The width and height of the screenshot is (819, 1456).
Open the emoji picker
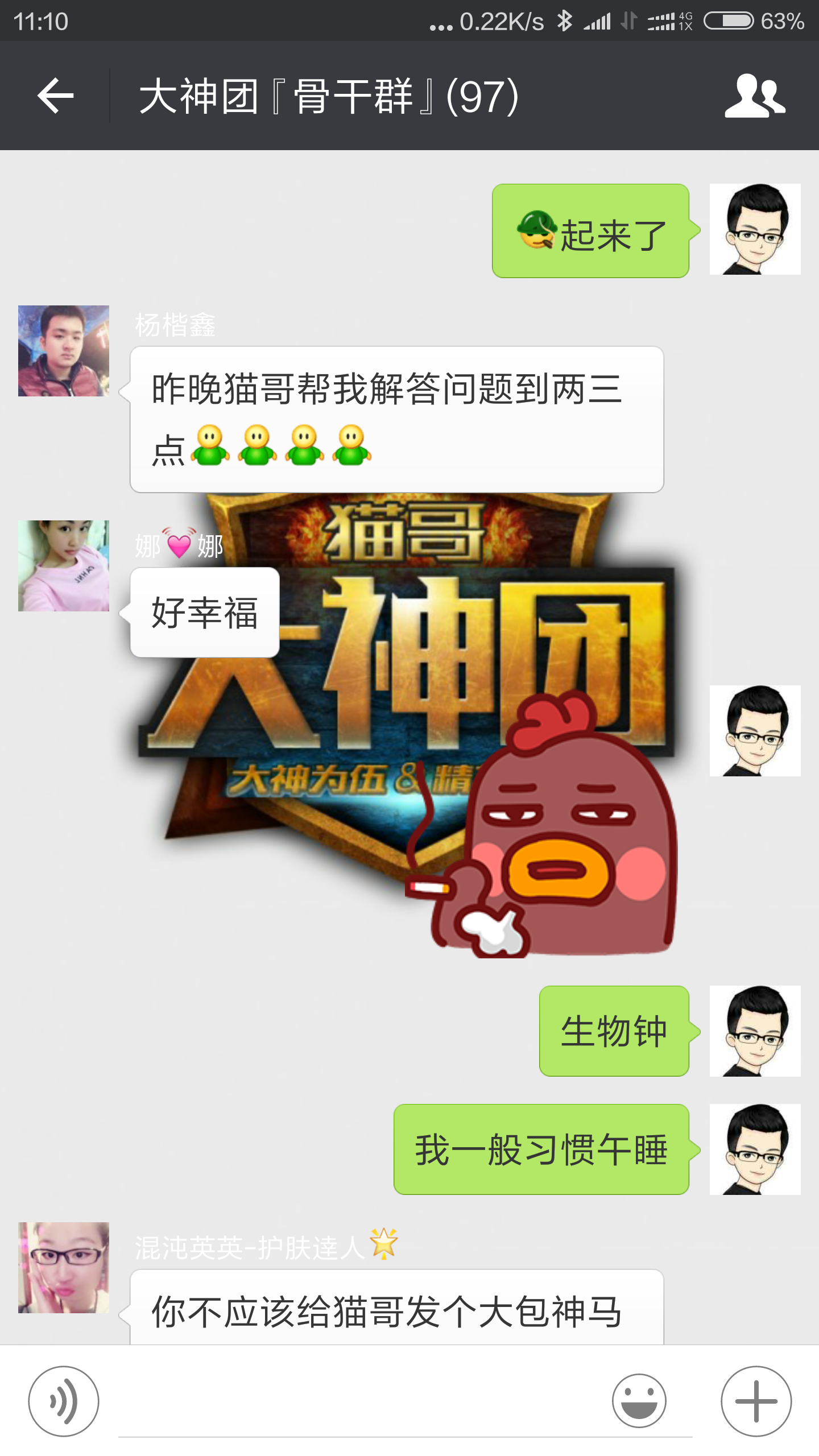pyautogui.click(x=639, y=1401)
